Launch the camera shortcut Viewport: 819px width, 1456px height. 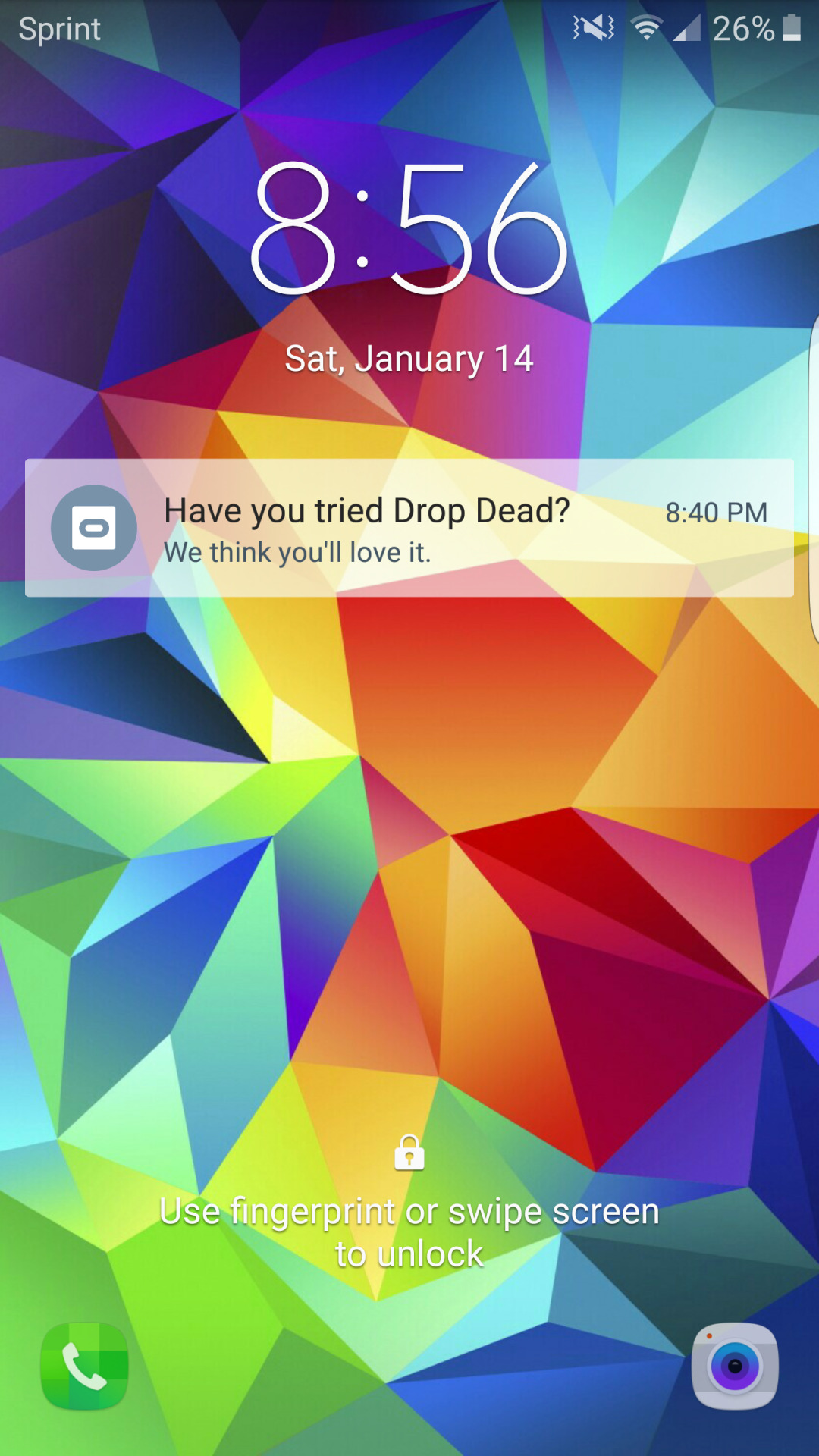click(x=734, y=1366)
